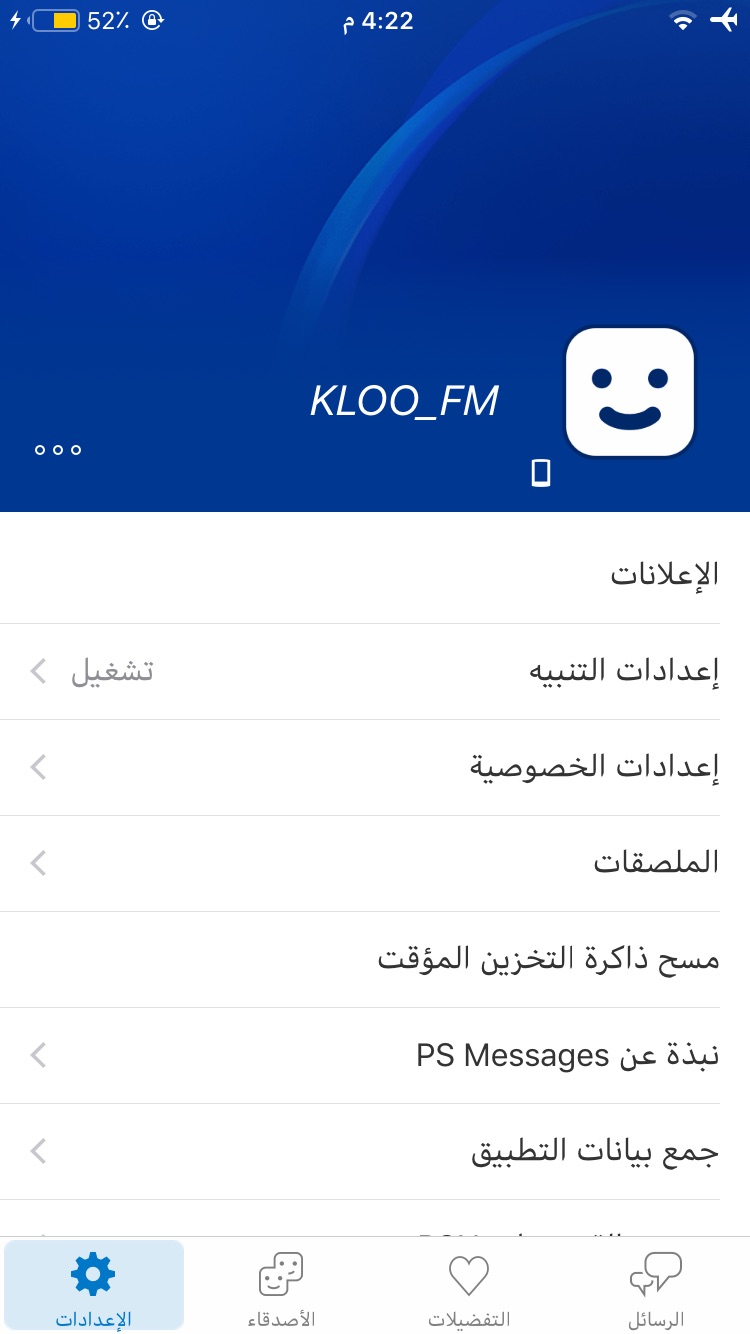
Task: Open the three-dot overflow menu
Action: (x=58, y=450)
